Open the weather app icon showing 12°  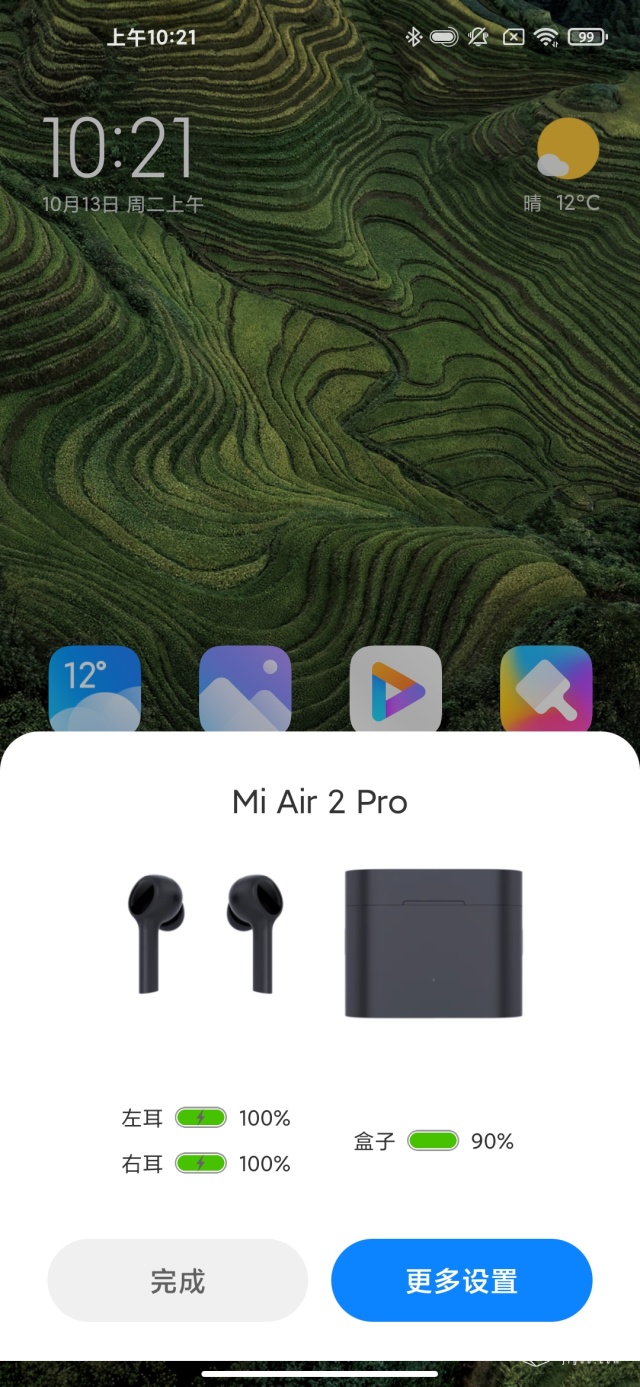95,688
